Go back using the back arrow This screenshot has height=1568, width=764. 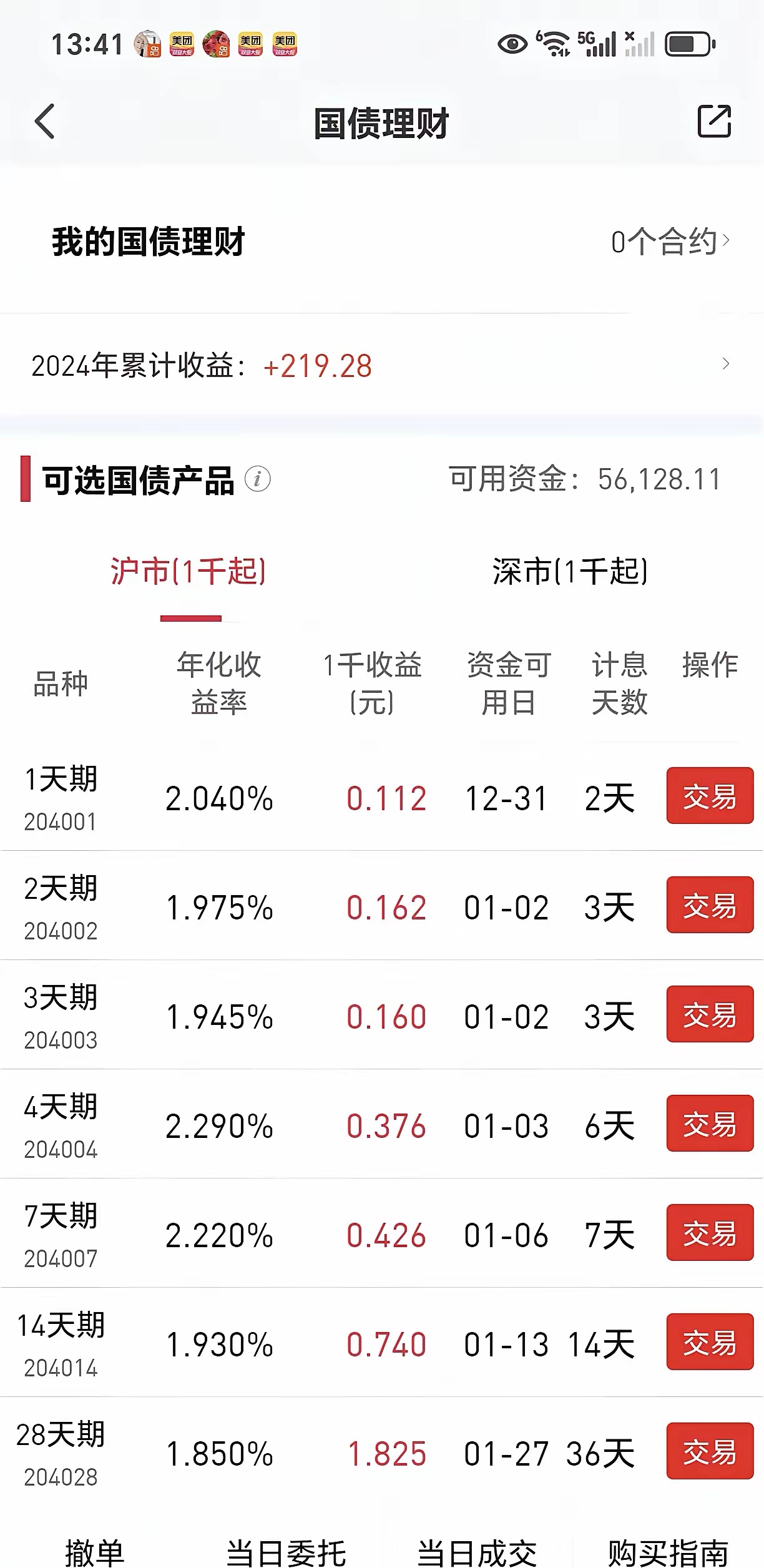pyautogui.click(x=44, y=122)
